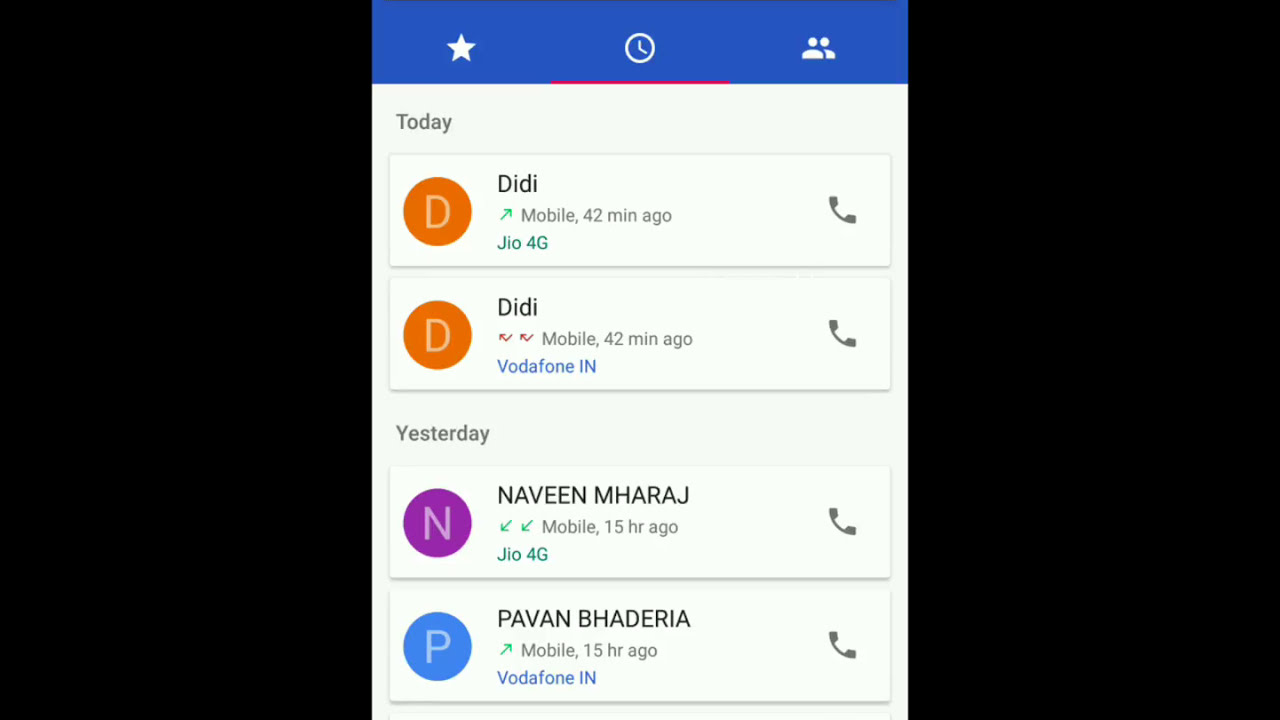Image resolution: width=1280 pixels, height=720 pixels.
Task: Tap the phone icon next to NAVEEN MHARAJ
Action: tap(842, 522)
